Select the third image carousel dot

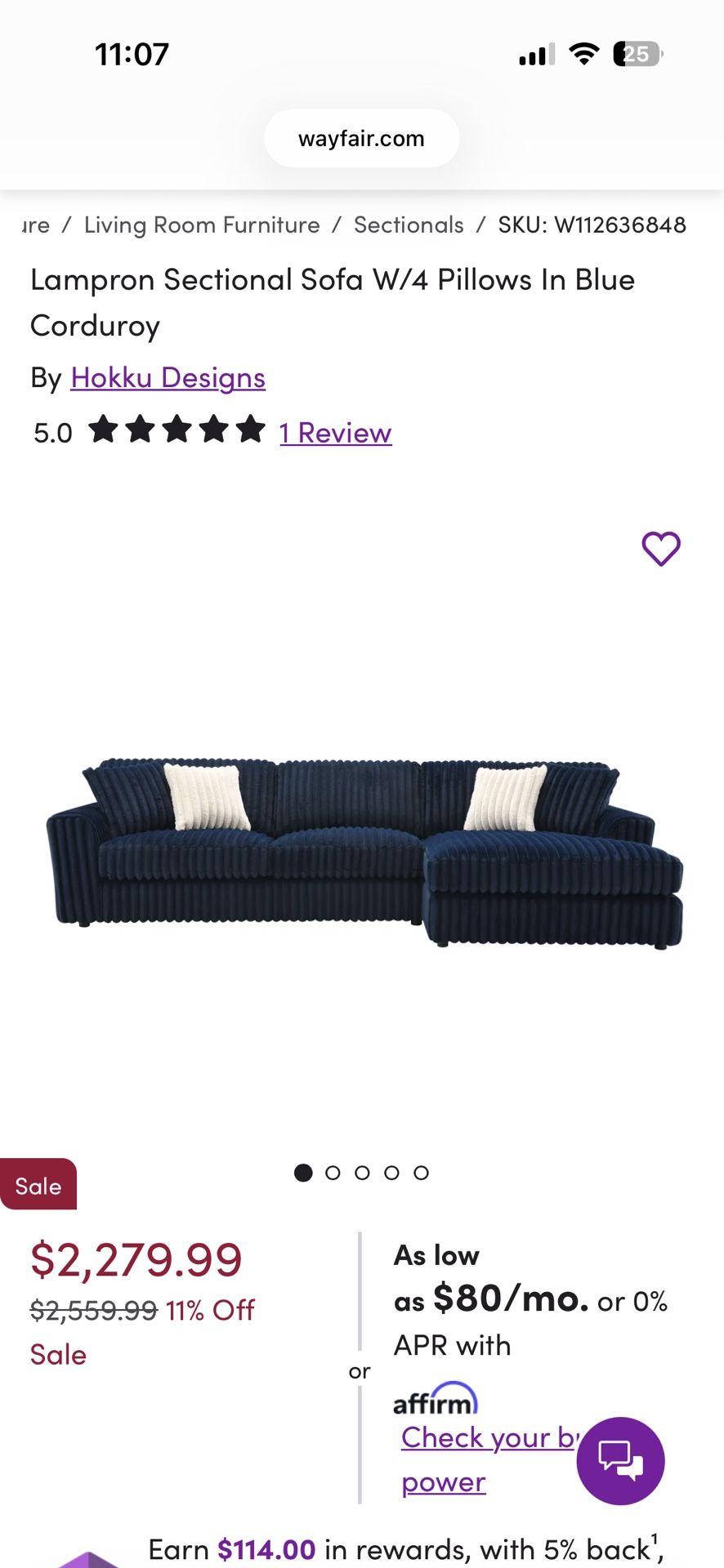pos(362,1172)
